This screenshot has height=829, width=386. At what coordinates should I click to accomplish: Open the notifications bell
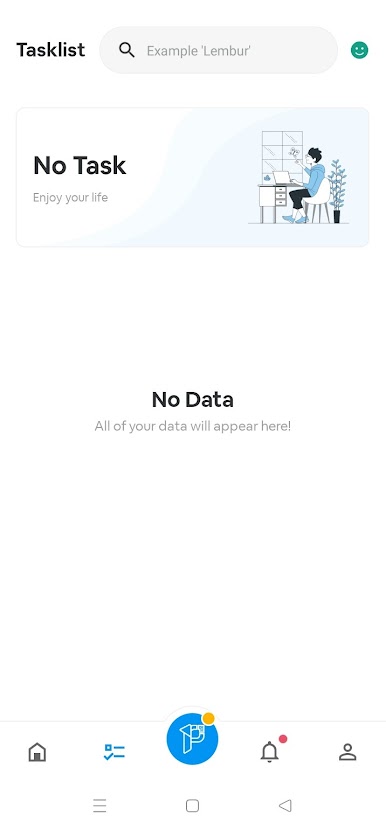pos(270,751)
